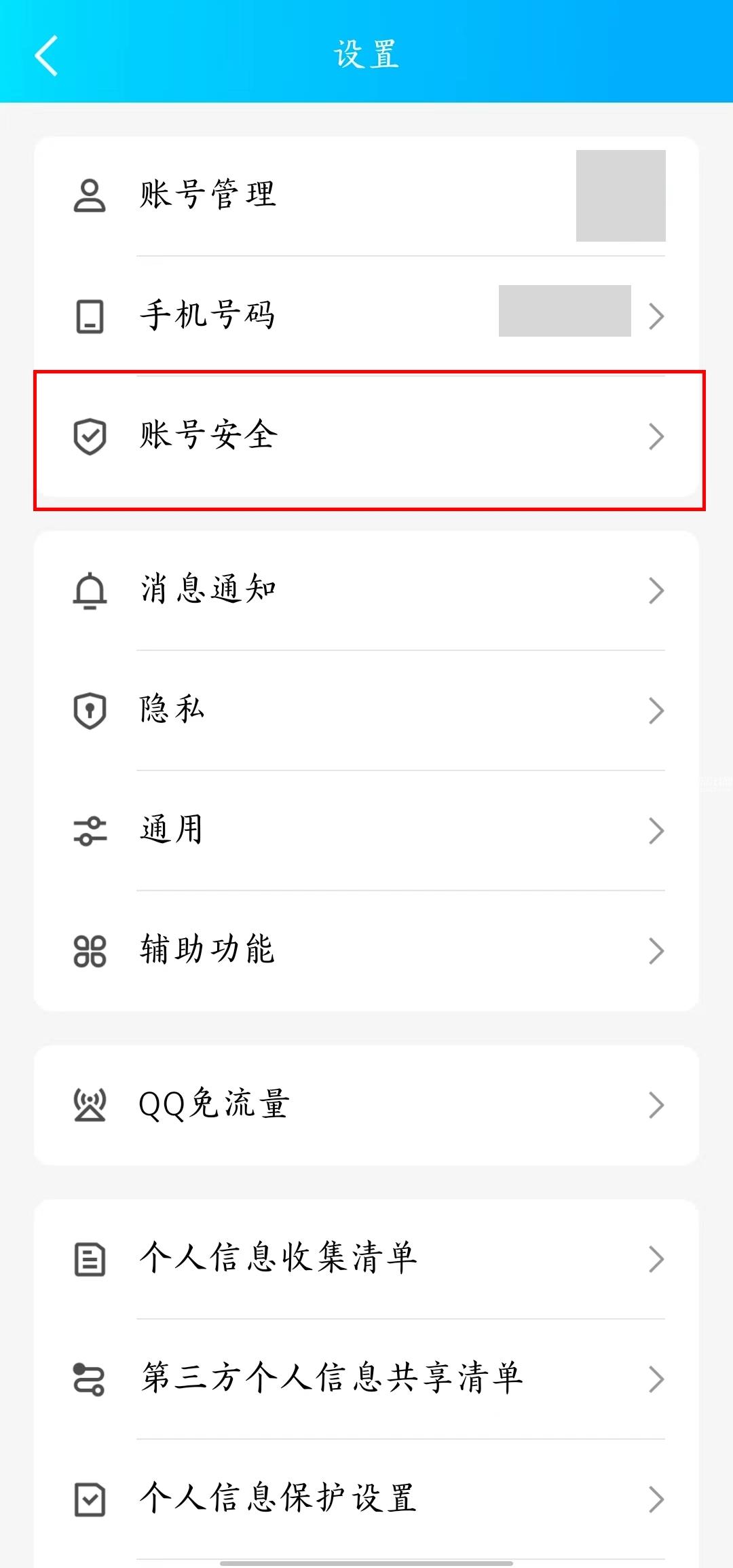View 个人信息收集清单
The height and width of the screenshot is (1568, 733).
coord(366,1258)
